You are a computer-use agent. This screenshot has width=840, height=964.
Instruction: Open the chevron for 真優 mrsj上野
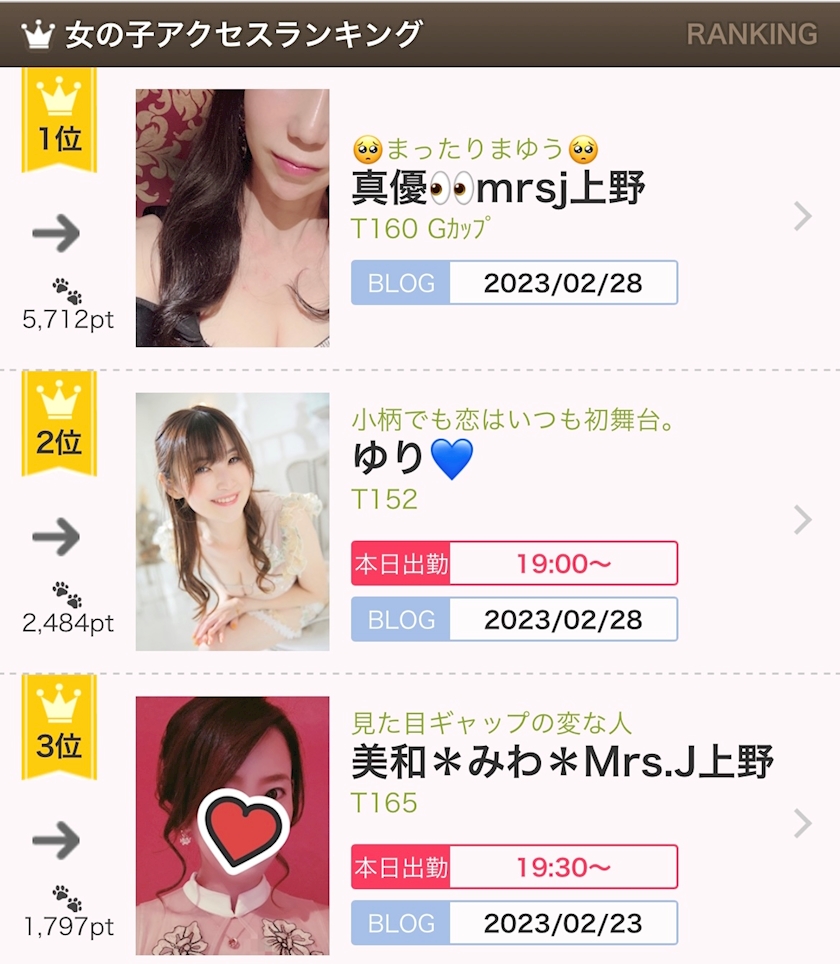tap(802, 216)
